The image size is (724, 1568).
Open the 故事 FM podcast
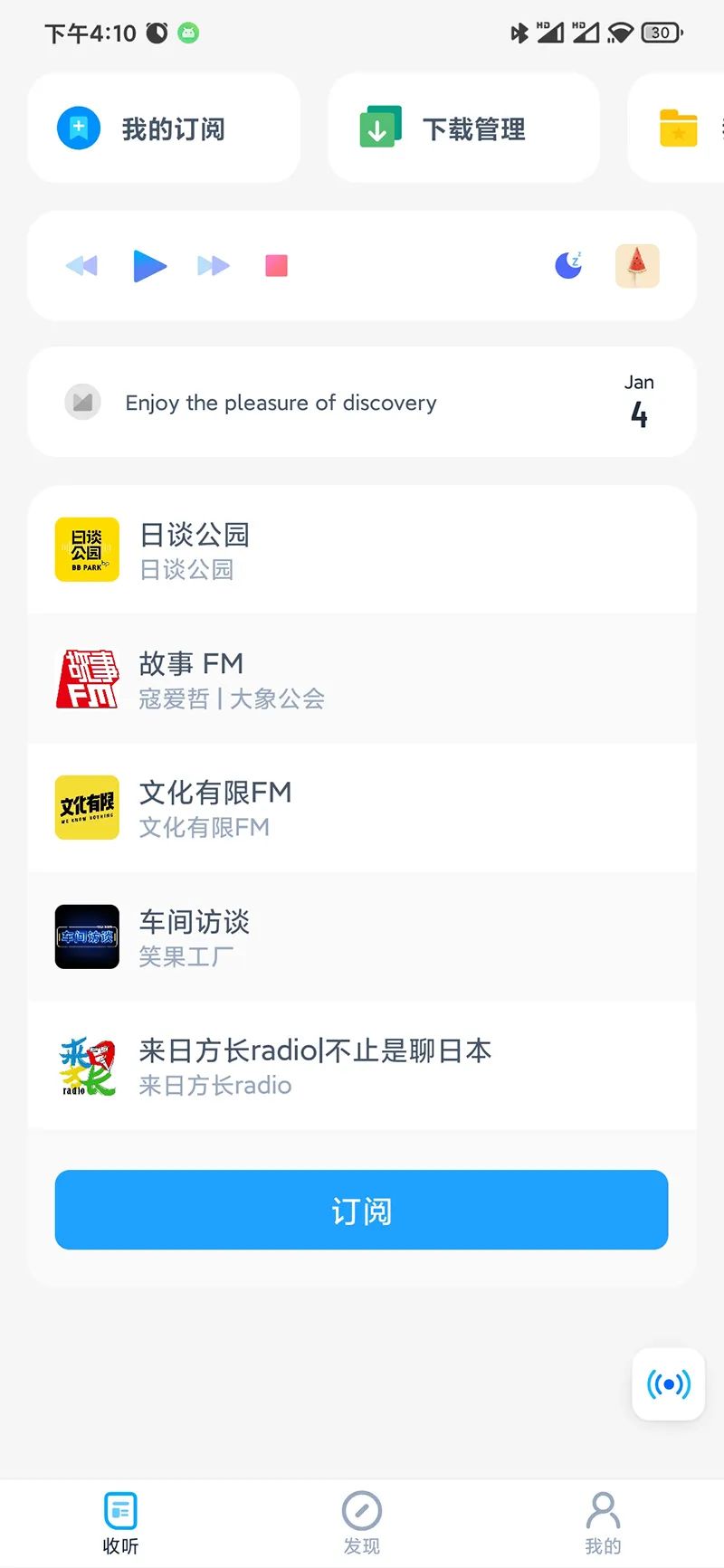pos(362,679)
